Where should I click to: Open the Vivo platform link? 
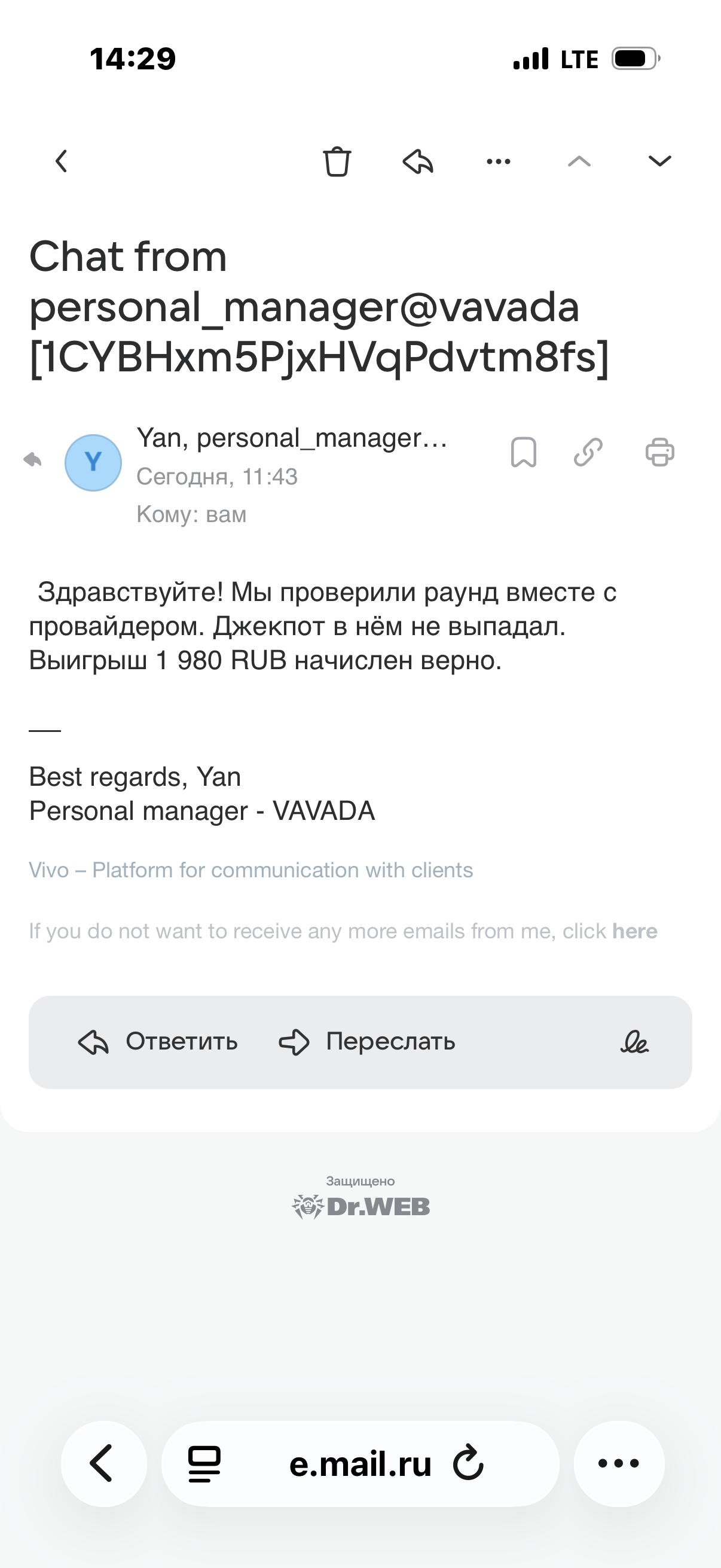pos(250,871)
